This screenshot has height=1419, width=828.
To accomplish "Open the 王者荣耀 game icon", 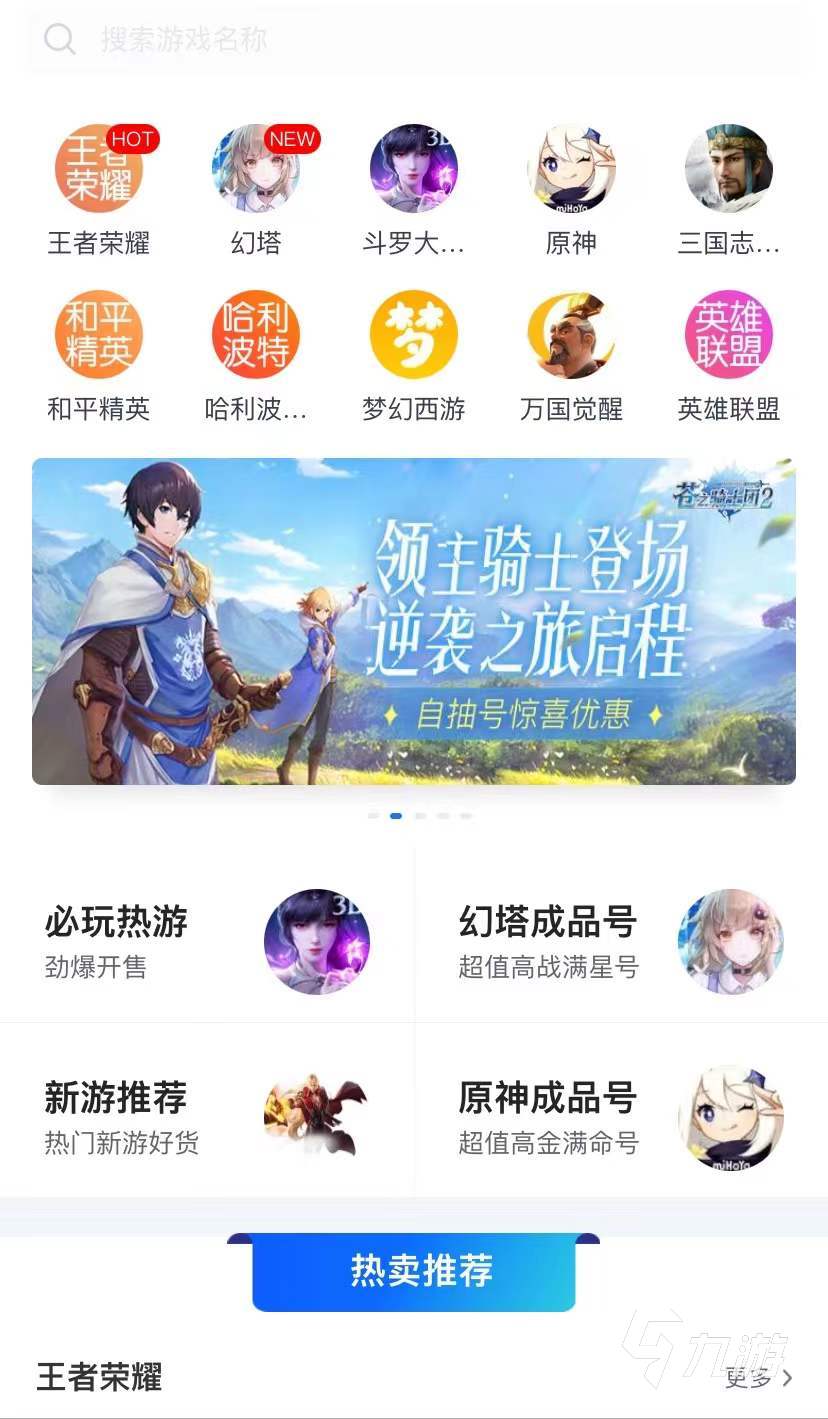I will (99, 168).
